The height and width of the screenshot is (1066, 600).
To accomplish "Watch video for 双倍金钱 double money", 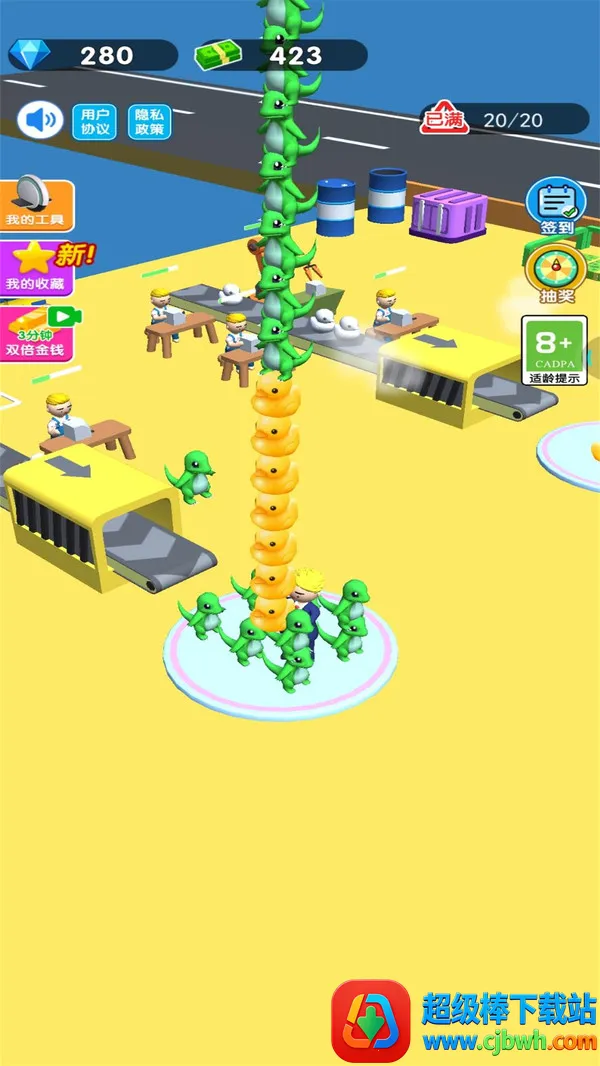I will 36,332.
